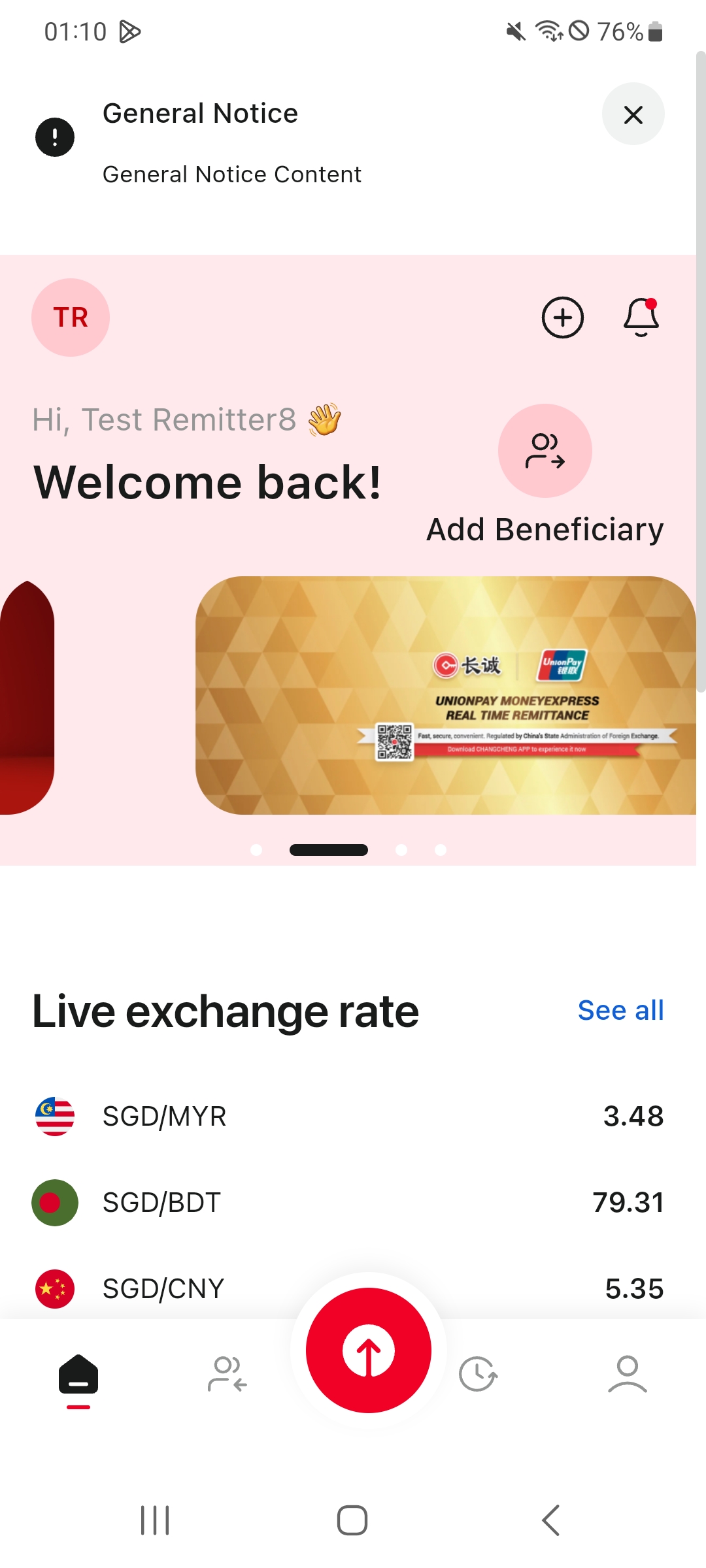
Task: Tap the plus circle icon
Action: pos(562,318)
